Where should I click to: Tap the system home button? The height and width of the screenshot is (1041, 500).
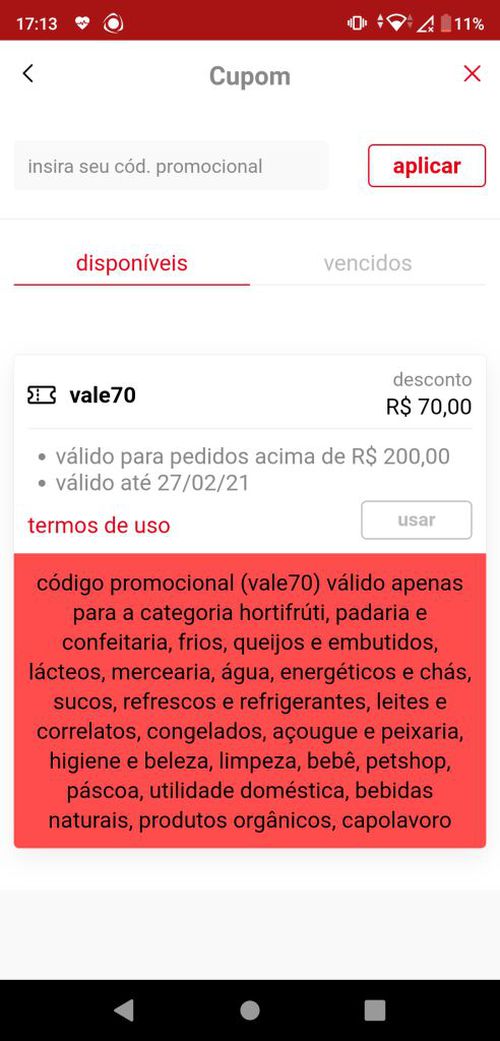pos(250,1010)
